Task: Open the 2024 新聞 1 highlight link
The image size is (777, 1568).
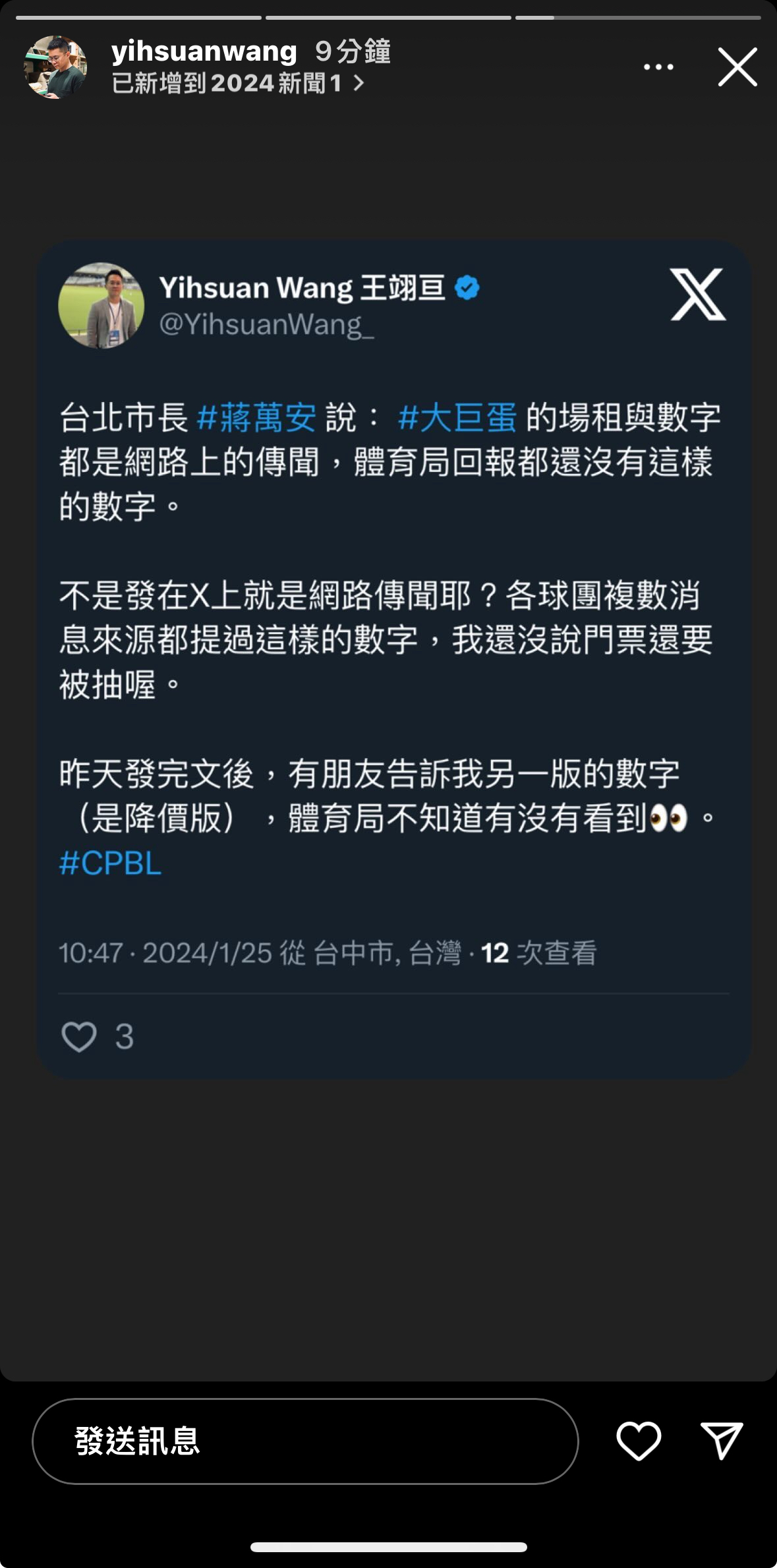Action: 237,84
